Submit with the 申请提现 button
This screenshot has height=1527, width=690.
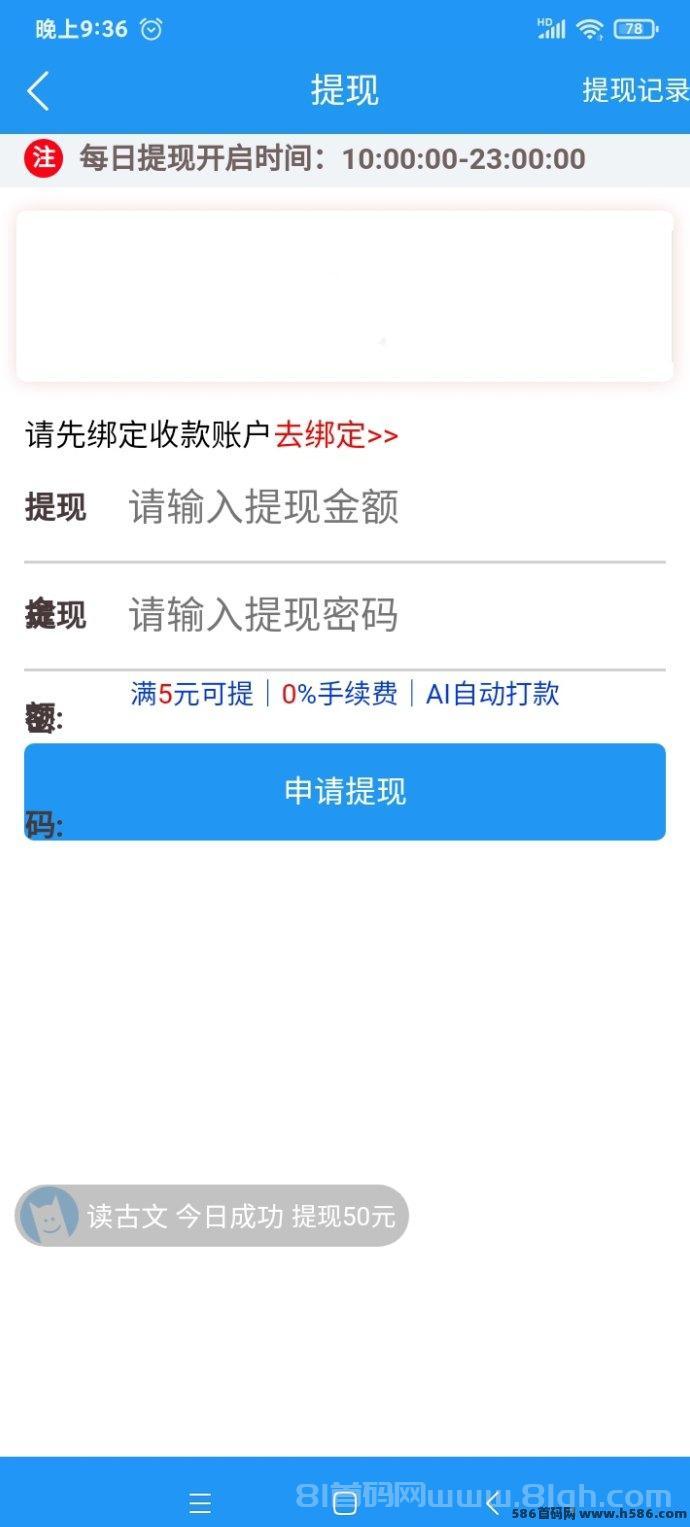coord(345,791)
